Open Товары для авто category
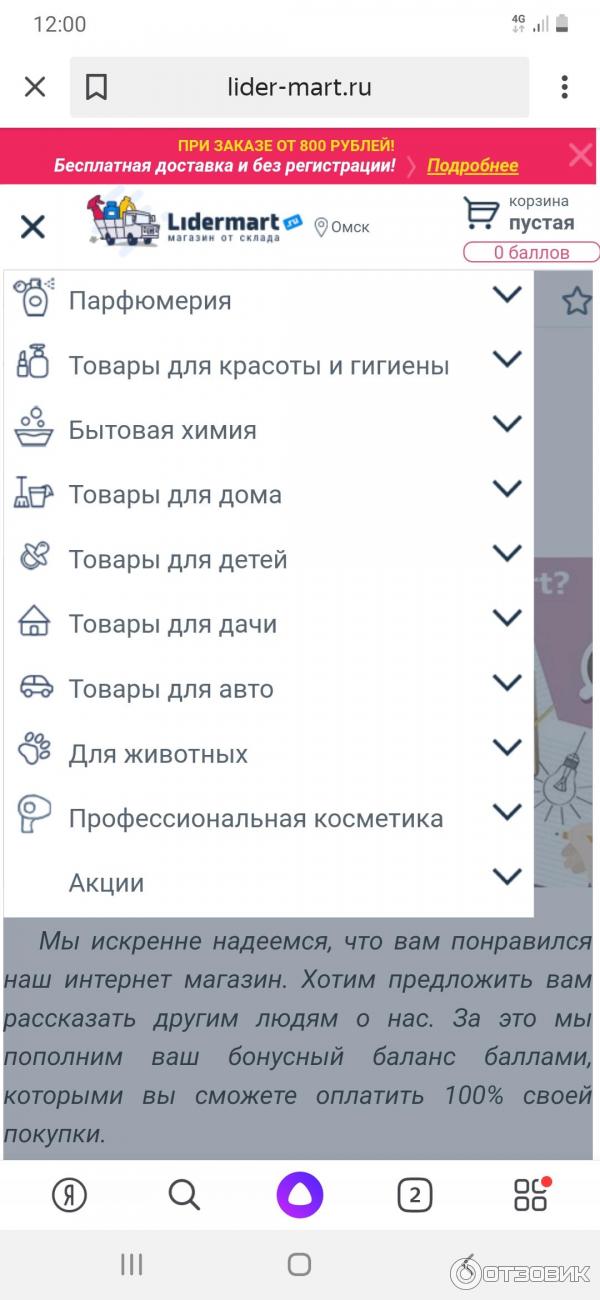The height and width of the screenshot is (1300, 600). pos(170,689)
